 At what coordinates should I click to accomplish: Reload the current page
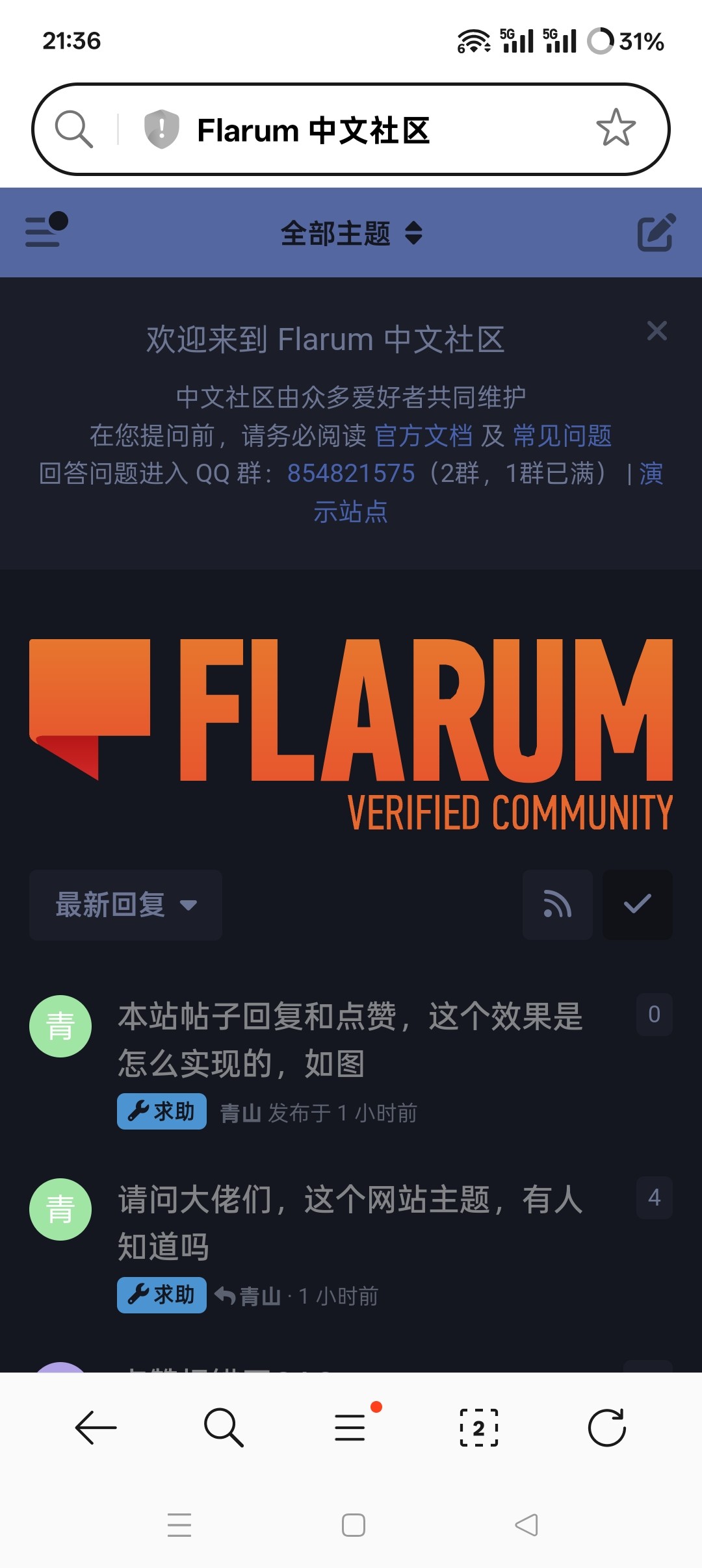(x=606, y=1428)
